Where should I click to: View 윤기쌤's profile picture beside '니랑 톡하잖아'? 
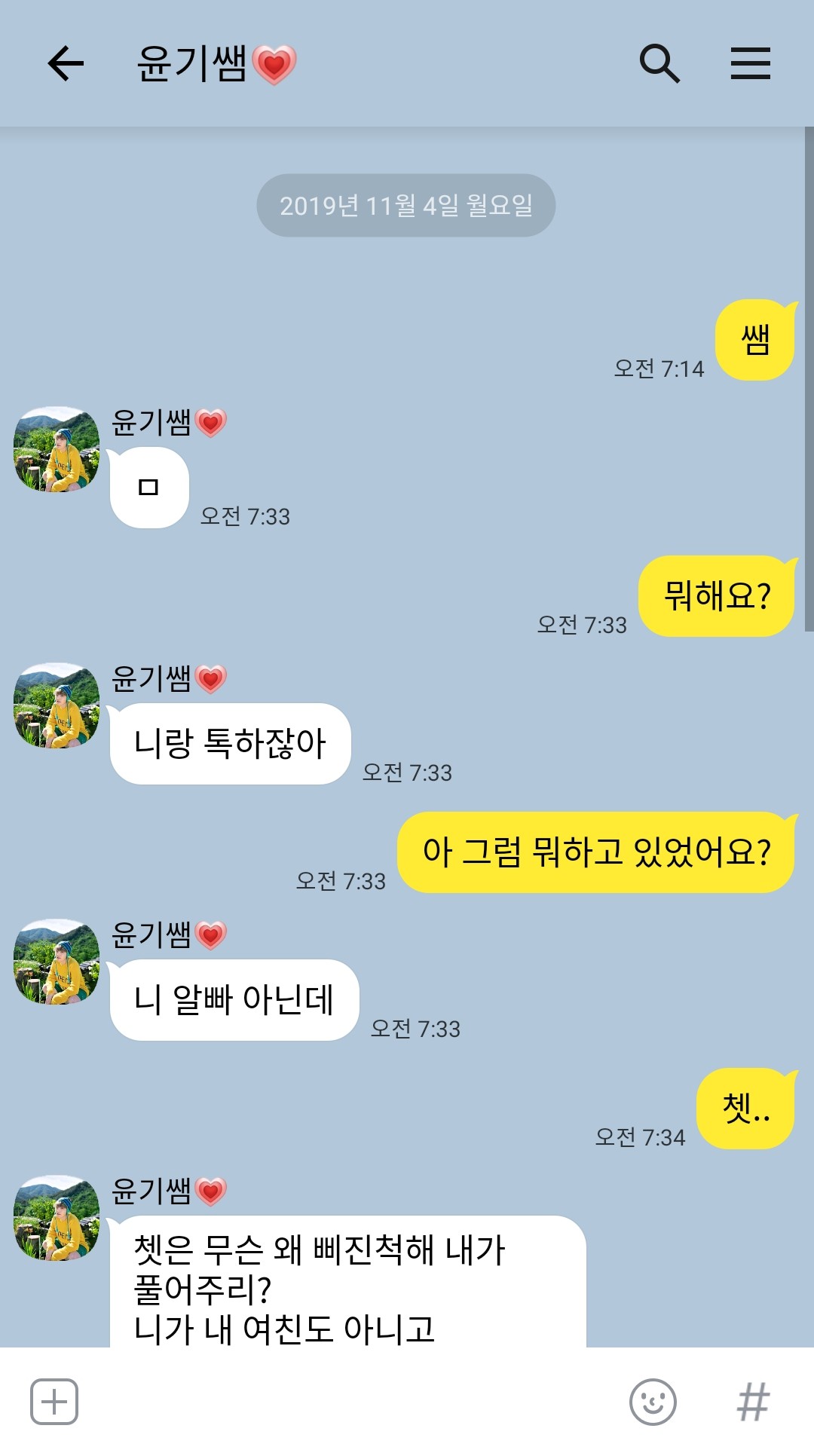pos(57,706)
